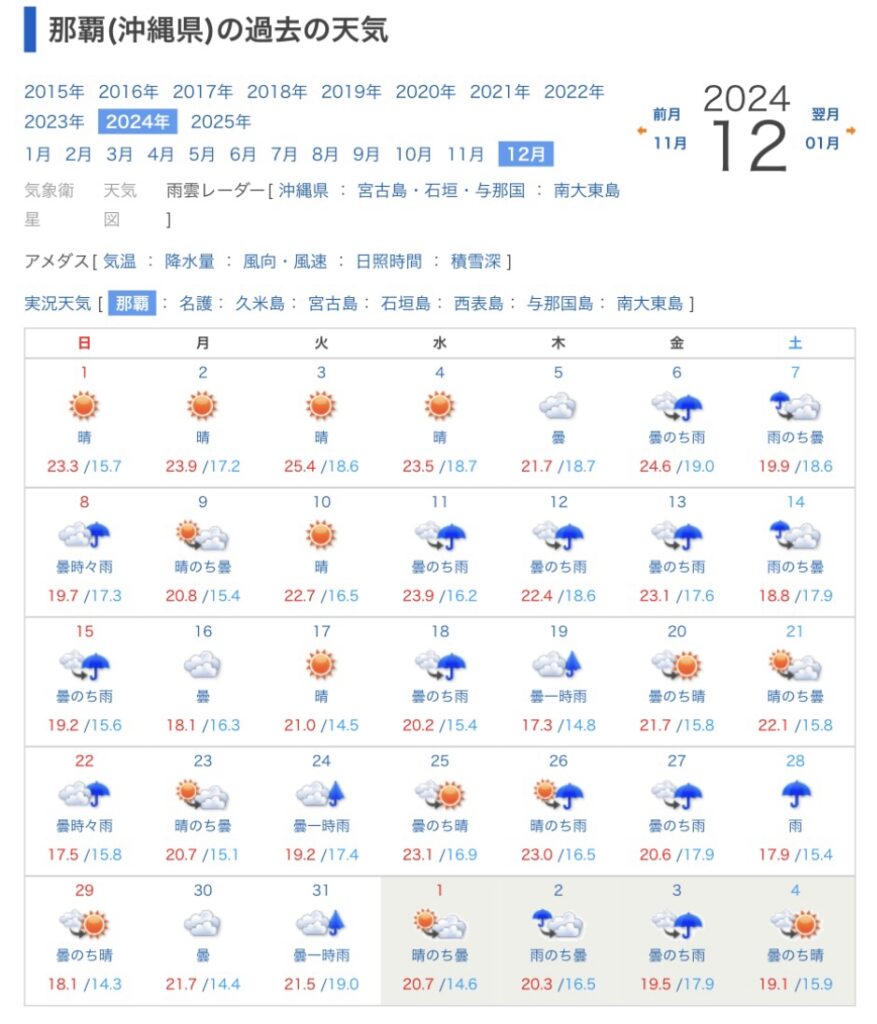Show AMeDAS 積雪深 data
This screenshot has height=1024, width=877.
477,261
